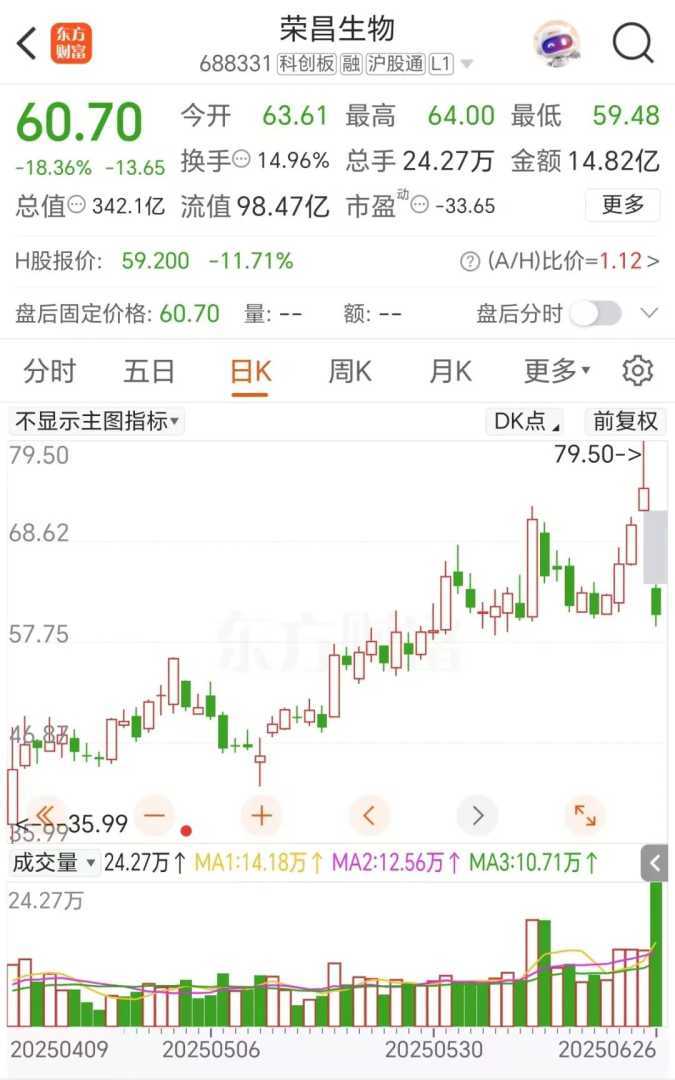Switch to the 分时 chart tab

[x=50, y=372]
